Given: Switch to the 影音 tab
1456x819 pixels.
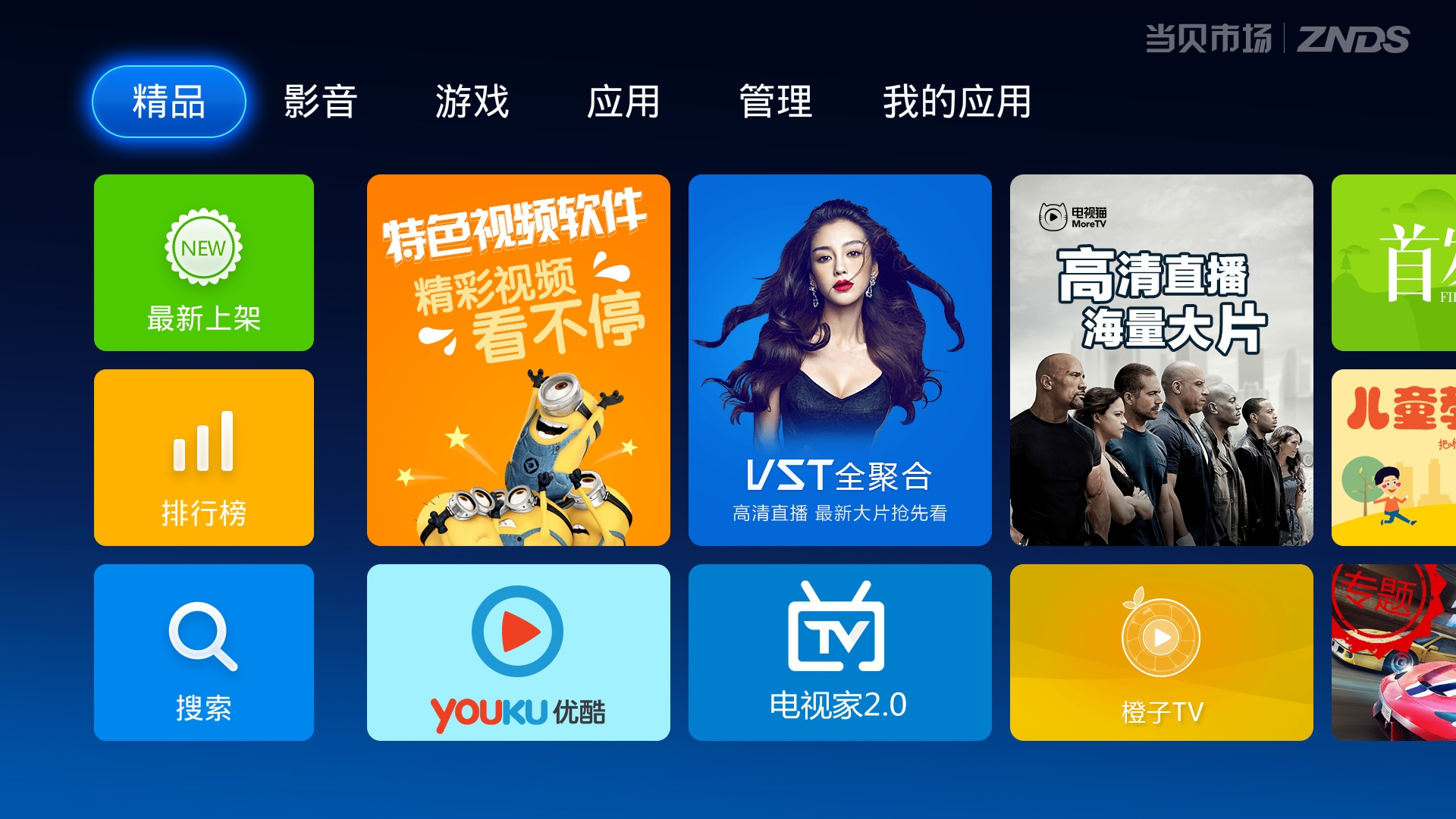Looking at the screenshot, I should coord(320,102).
